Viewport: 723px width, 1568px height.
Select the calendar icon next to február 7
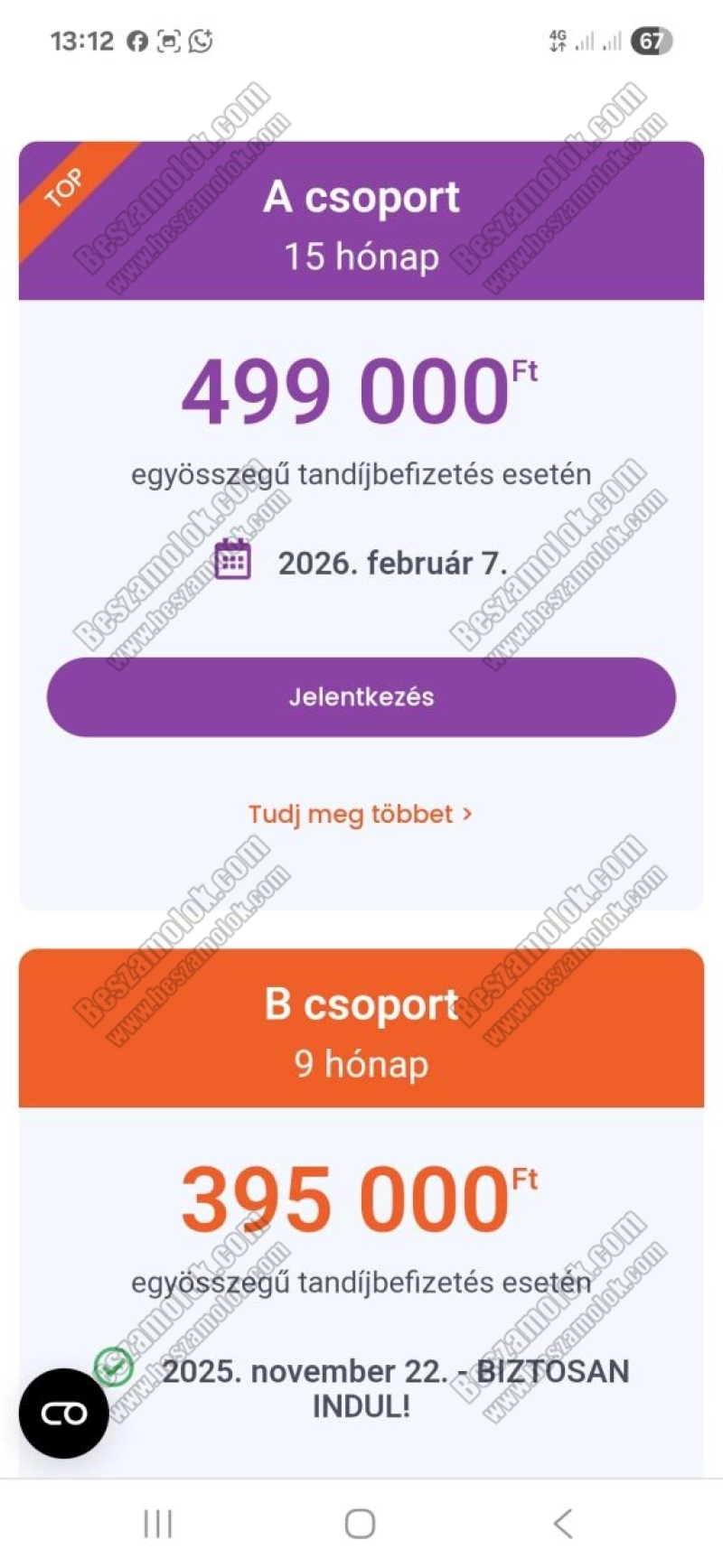tap(233, 560)
